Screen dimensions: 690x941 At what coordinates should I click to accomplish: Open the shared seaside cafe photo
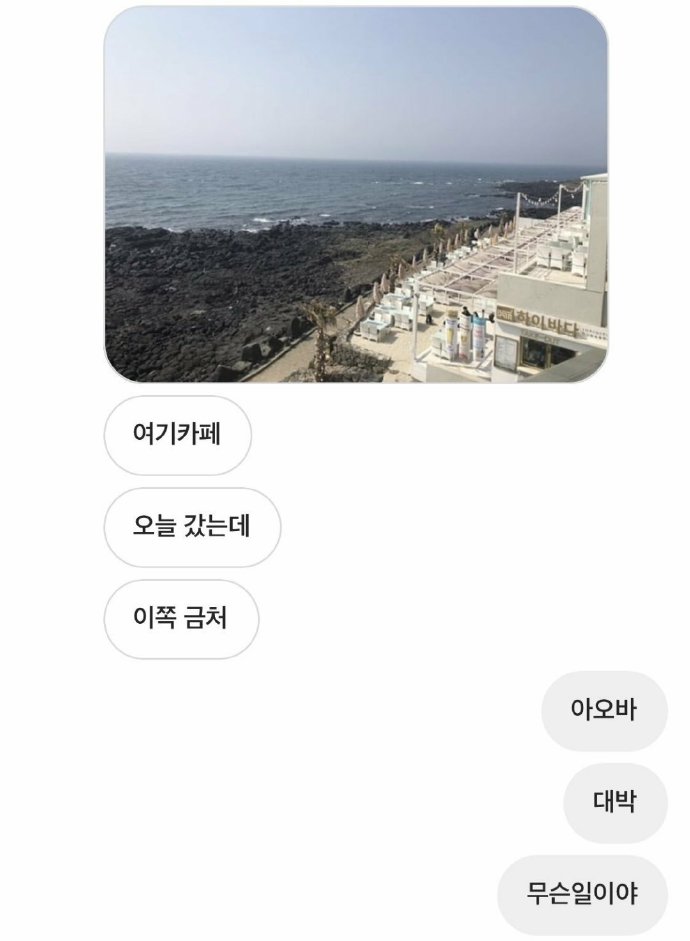[355, 194]
